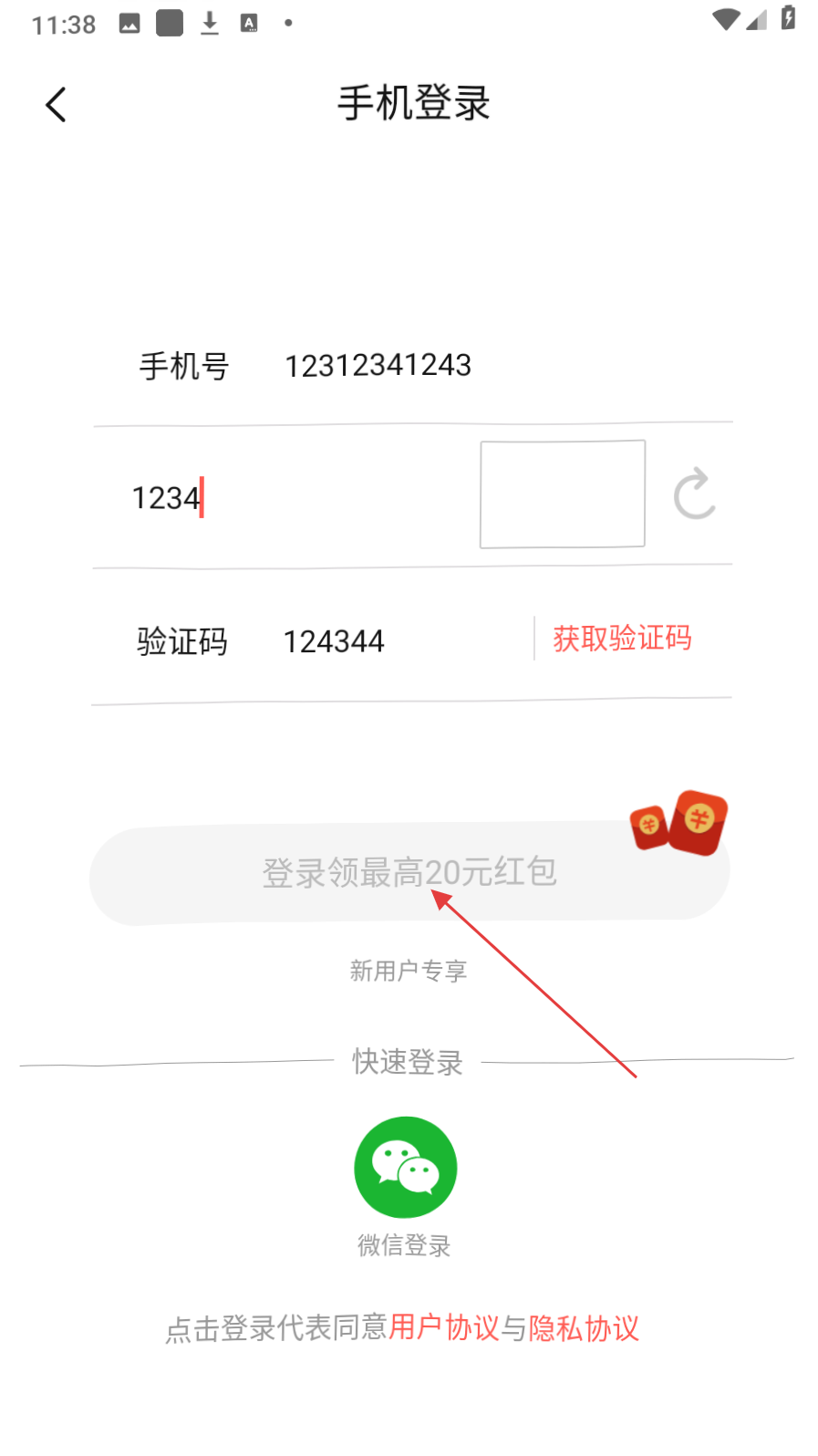Open the 隐私协议 link

584,1327
